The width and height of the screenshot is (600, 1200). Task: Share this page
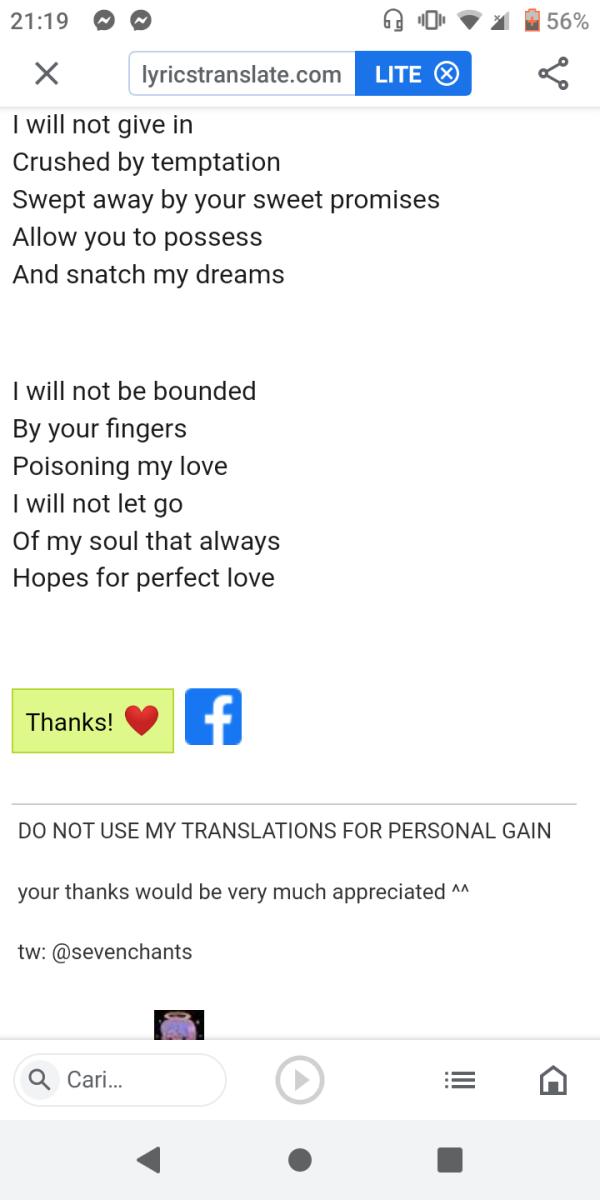click(553, 74)
